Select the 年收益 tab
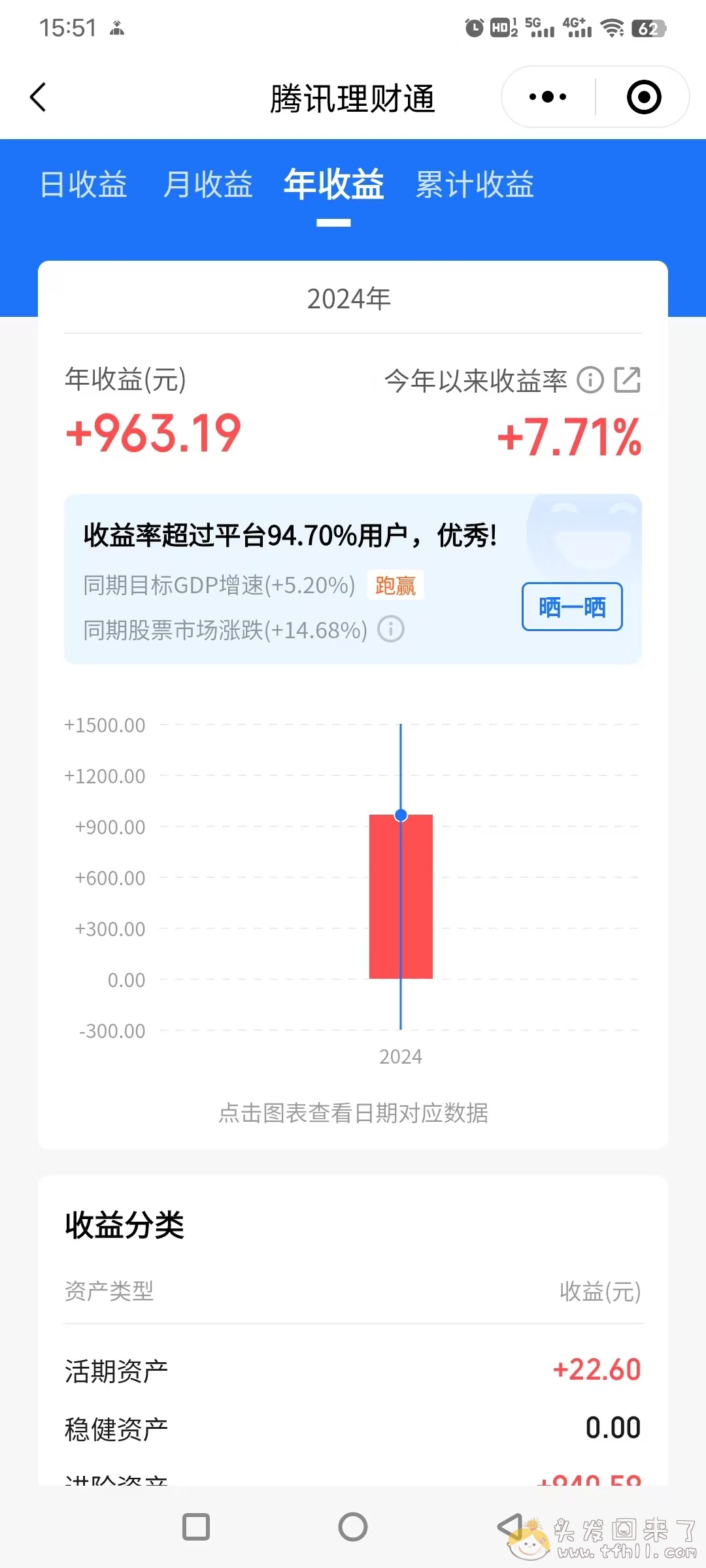 [333, 184]
